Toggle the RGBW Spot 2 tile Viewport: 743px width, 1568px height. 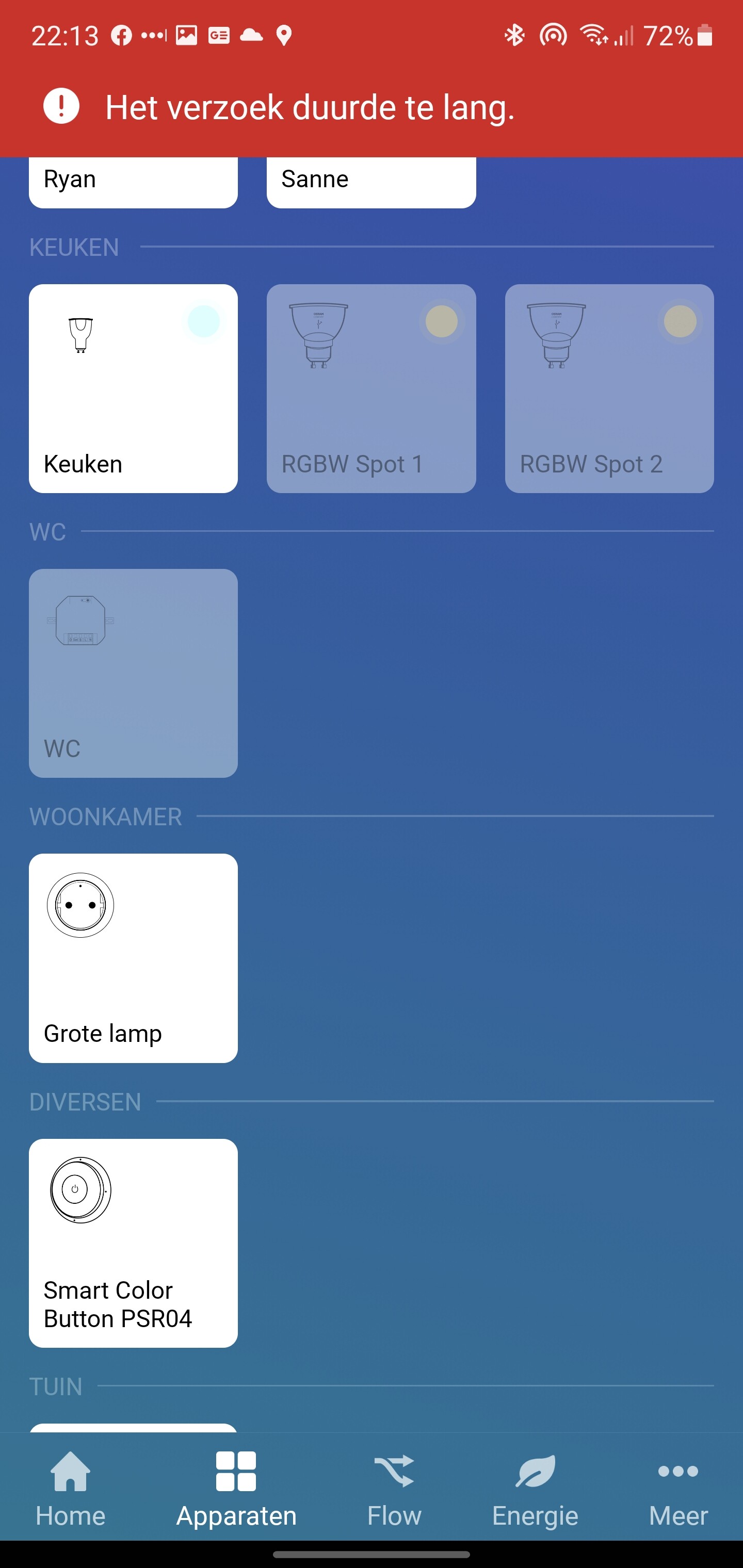pyautogui.click(x=609, y=388)
